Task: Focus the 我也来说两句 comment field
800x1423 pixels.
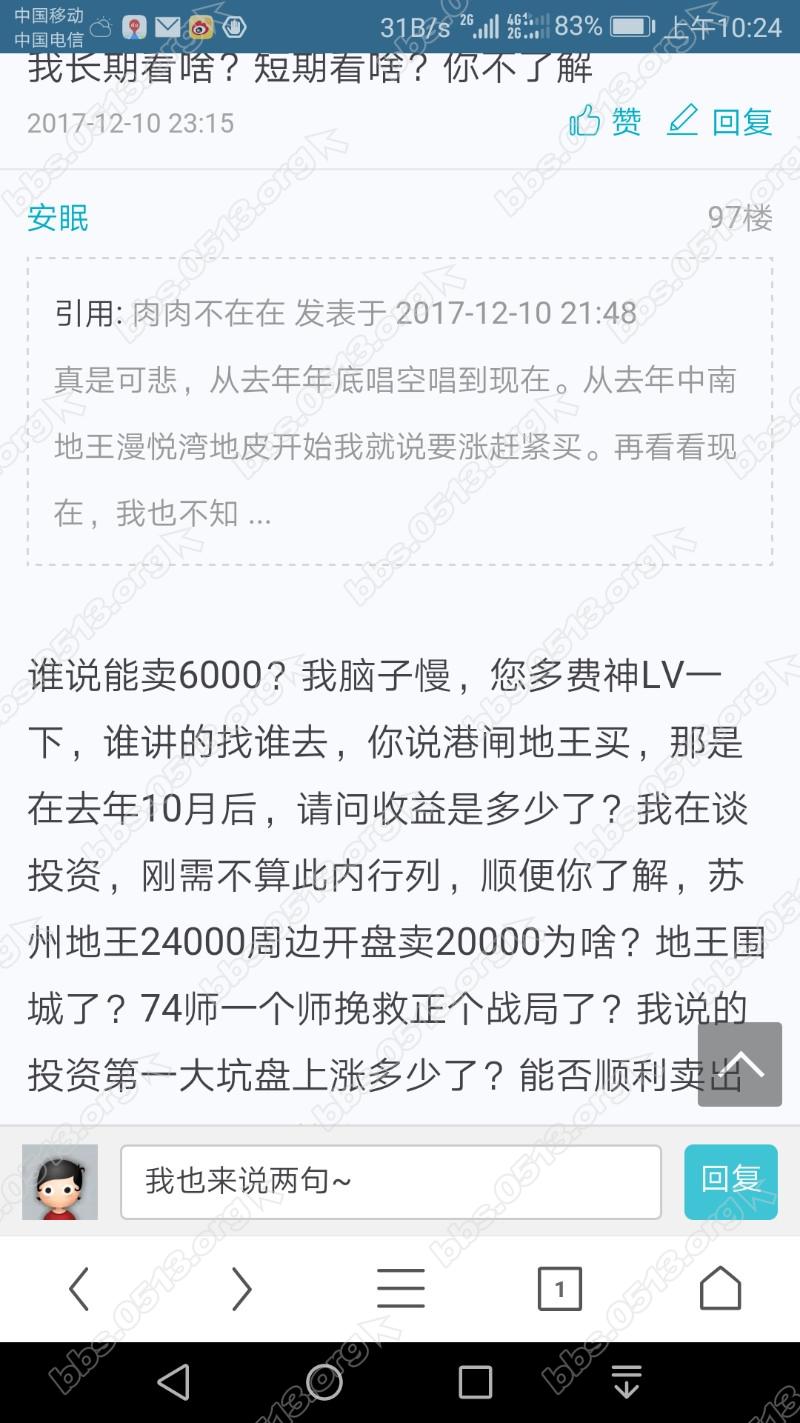Action: [390, 1181]
